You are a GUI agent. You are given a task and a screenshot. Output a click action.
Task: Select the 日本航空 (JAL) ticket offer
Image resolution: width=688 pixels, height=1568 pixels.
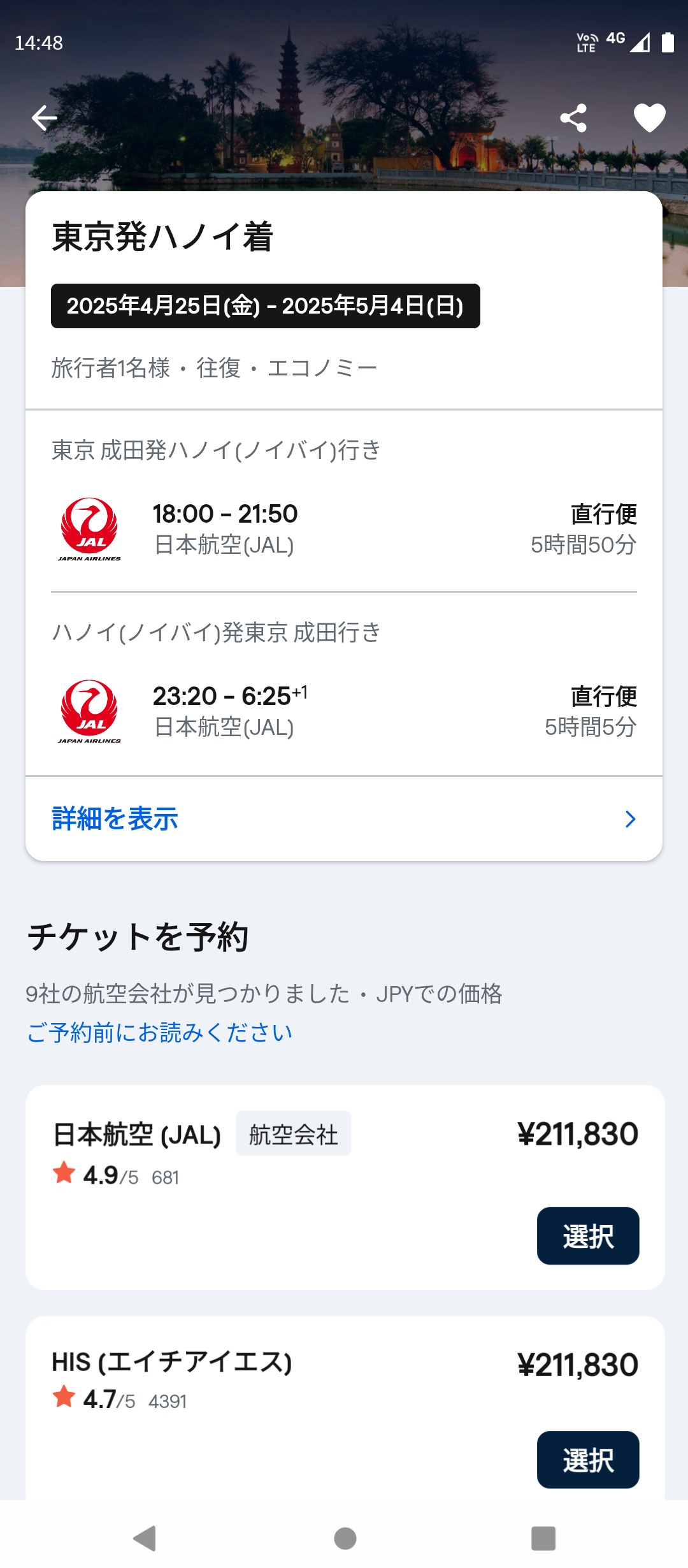587,1236
